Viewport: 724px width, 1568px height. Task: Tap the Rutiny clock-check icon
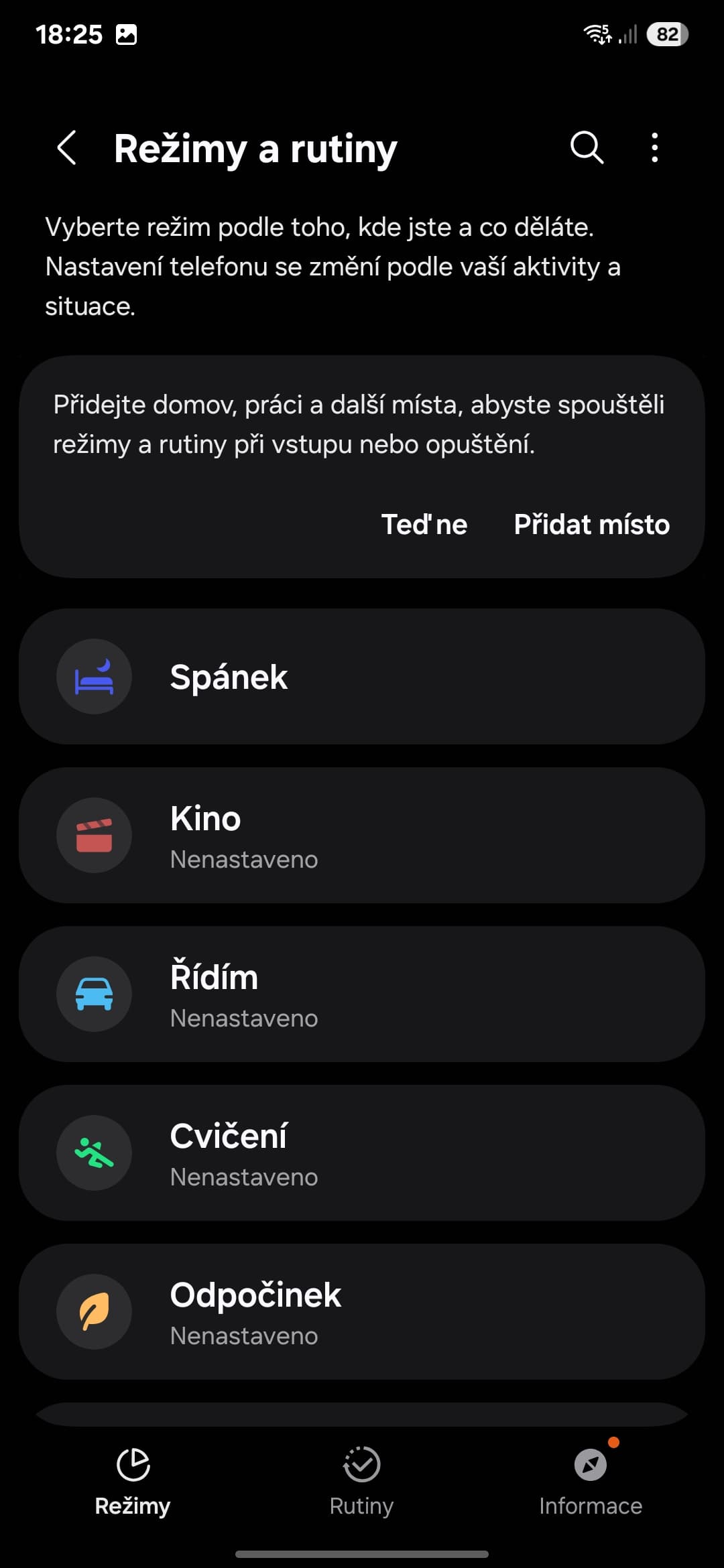tap(361, 1465)
